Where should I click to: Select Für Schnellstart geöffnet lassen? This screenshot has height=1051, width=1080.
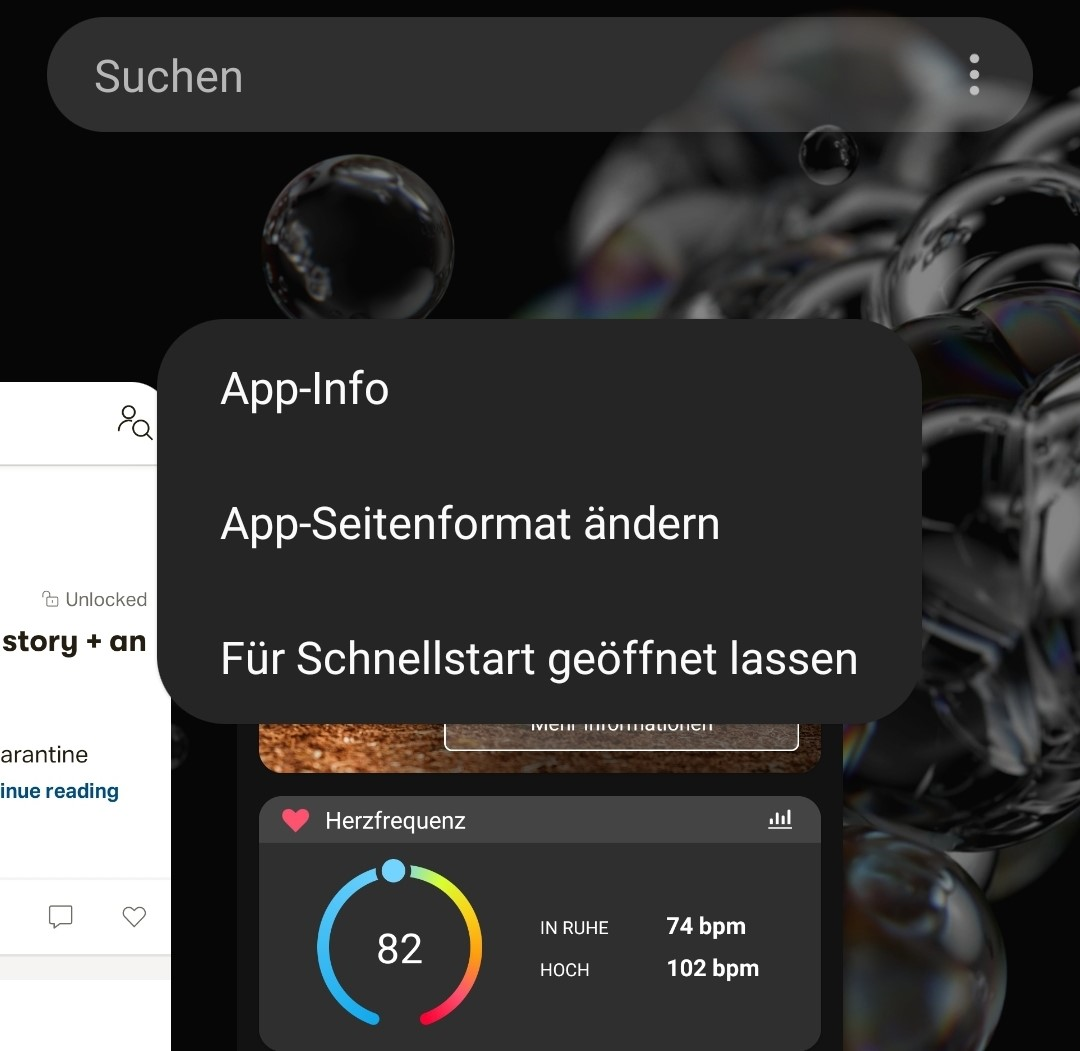[x=539, y=659]
